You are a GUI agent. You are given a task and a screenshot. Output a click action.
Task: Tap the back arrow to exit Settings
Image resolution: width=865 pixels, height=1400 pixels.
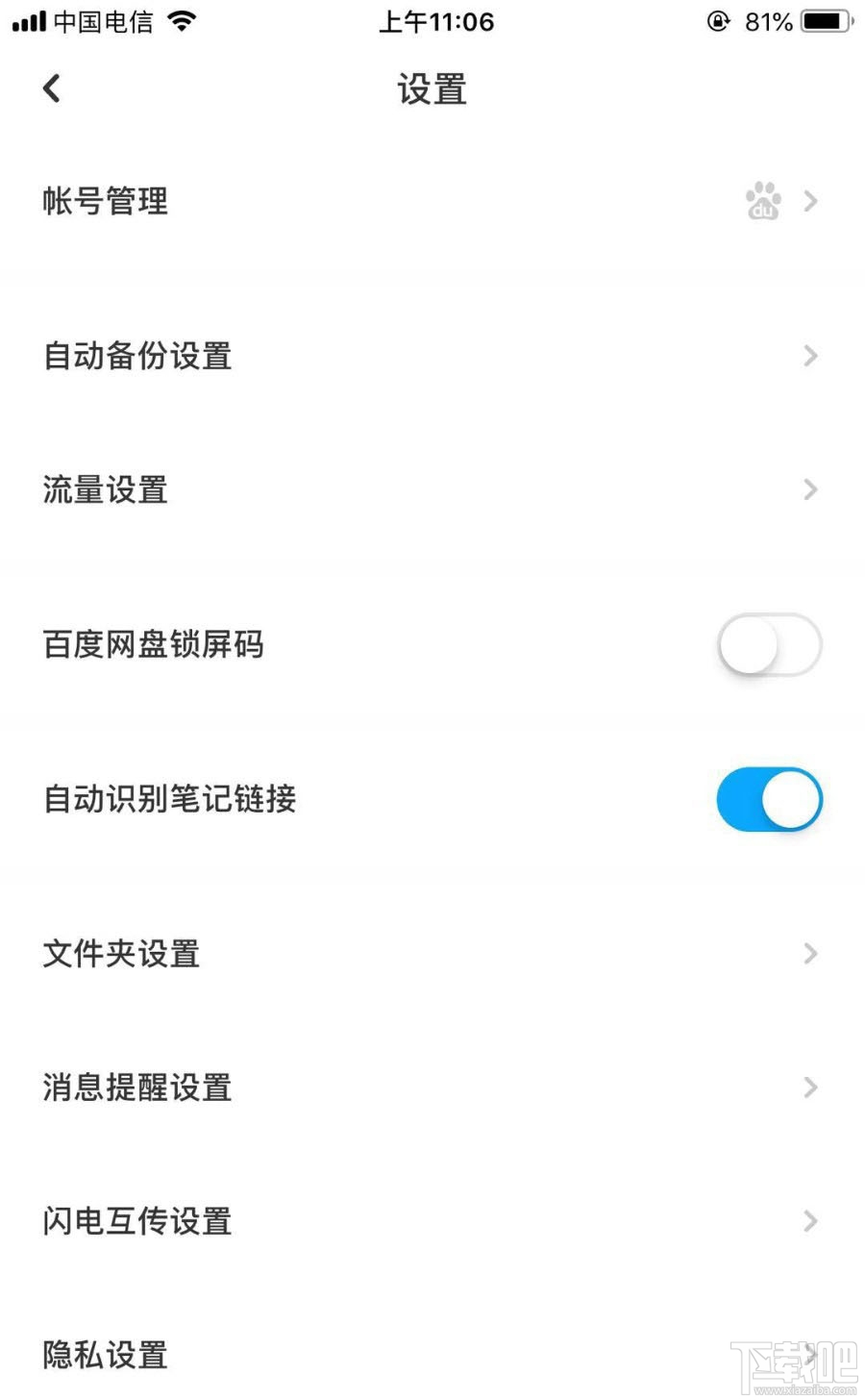pos(51,87)
